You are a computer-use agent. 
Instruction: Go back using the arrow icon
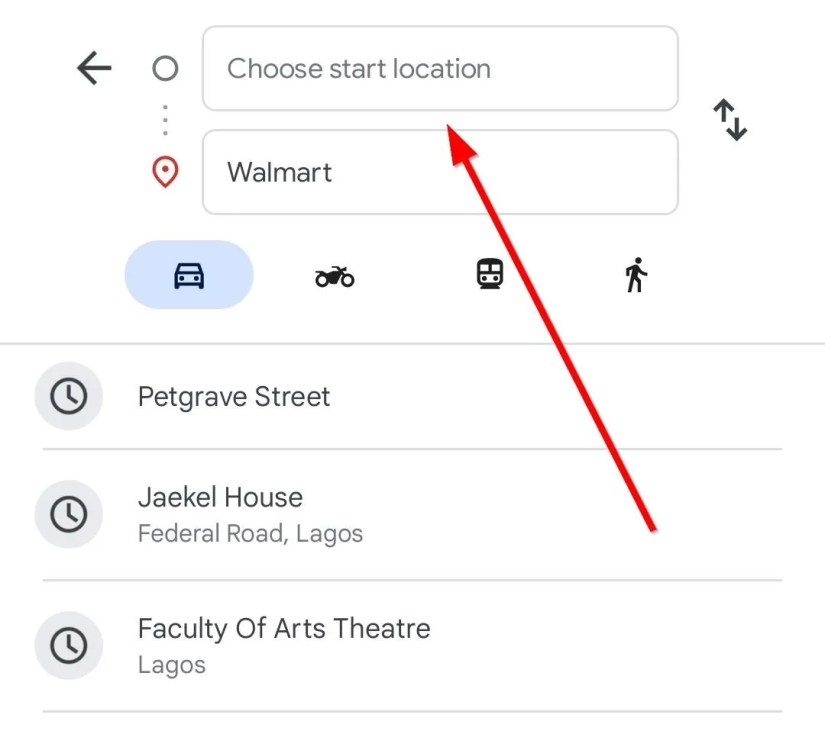(x=94, y=68)
